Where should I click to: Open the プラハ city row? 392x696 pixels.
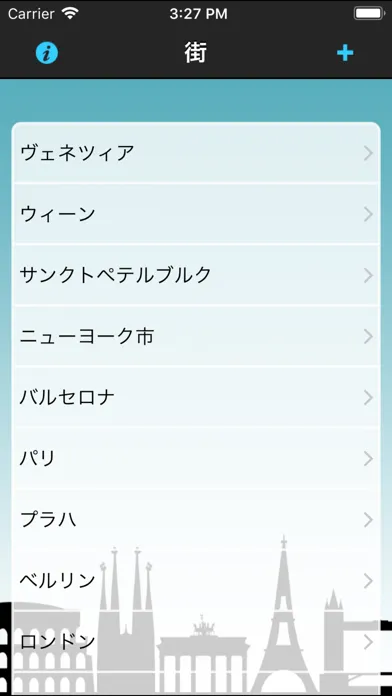coord(196,519)
